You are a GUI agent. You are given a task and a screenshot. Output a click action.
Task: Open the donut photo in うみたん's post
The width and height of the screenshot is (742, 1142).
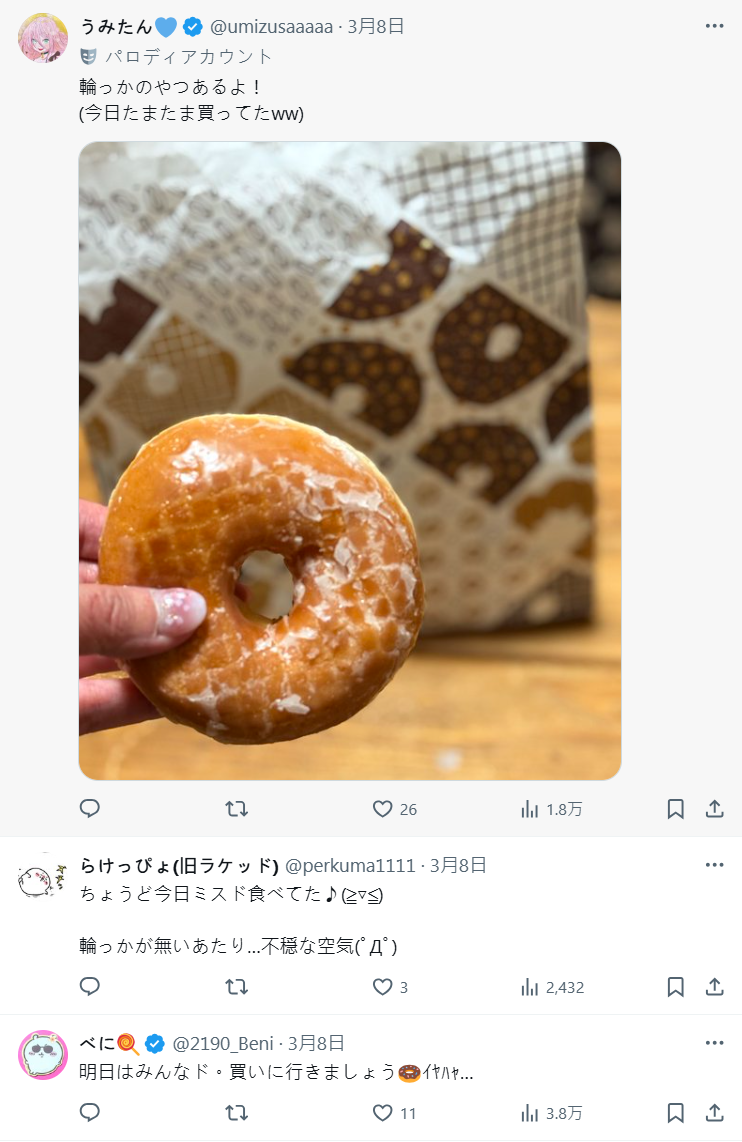(x=350, y=460)
